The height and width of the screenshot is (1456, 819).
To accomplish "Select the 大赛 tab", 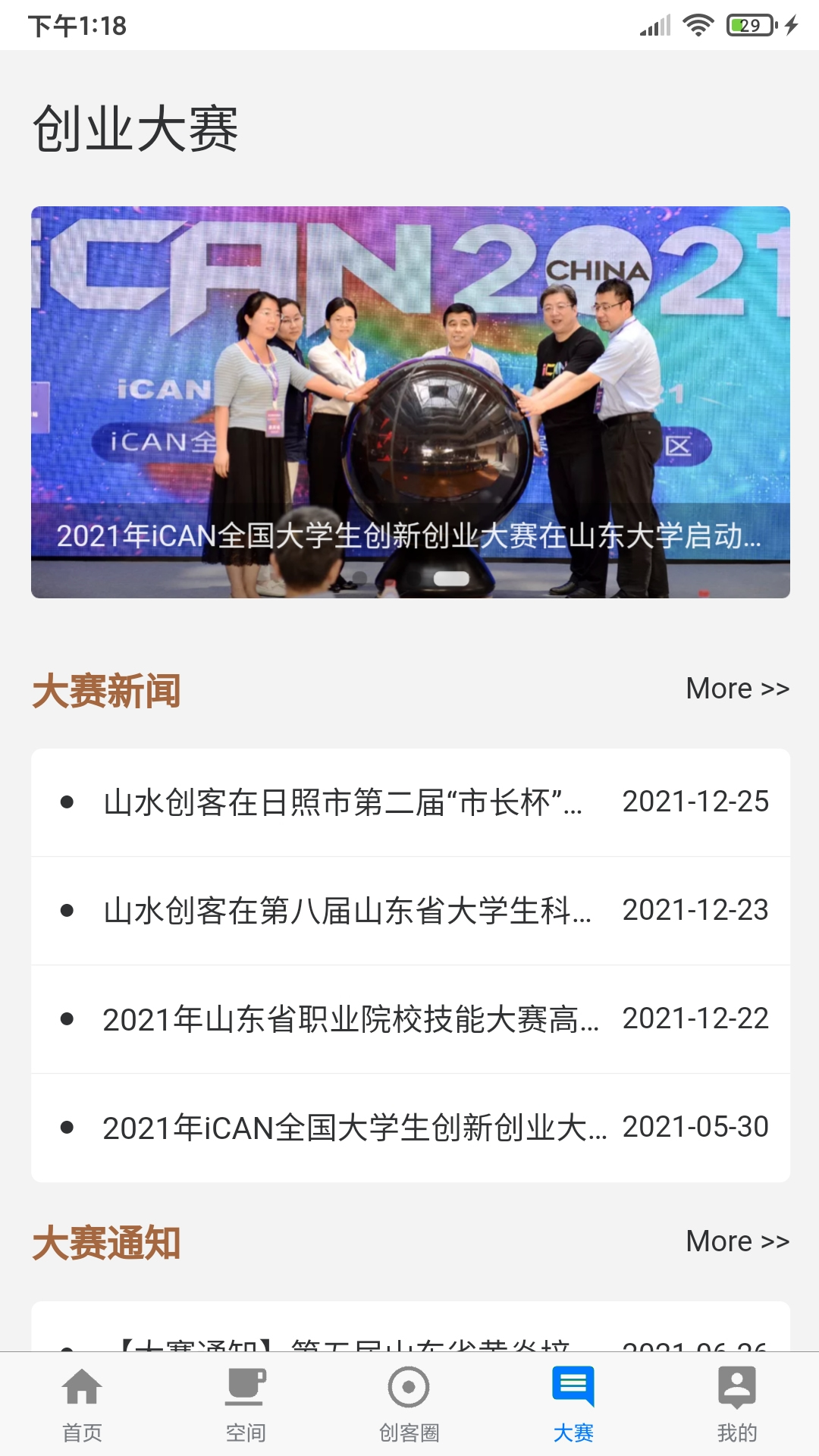I will (x=573, y=1403).
